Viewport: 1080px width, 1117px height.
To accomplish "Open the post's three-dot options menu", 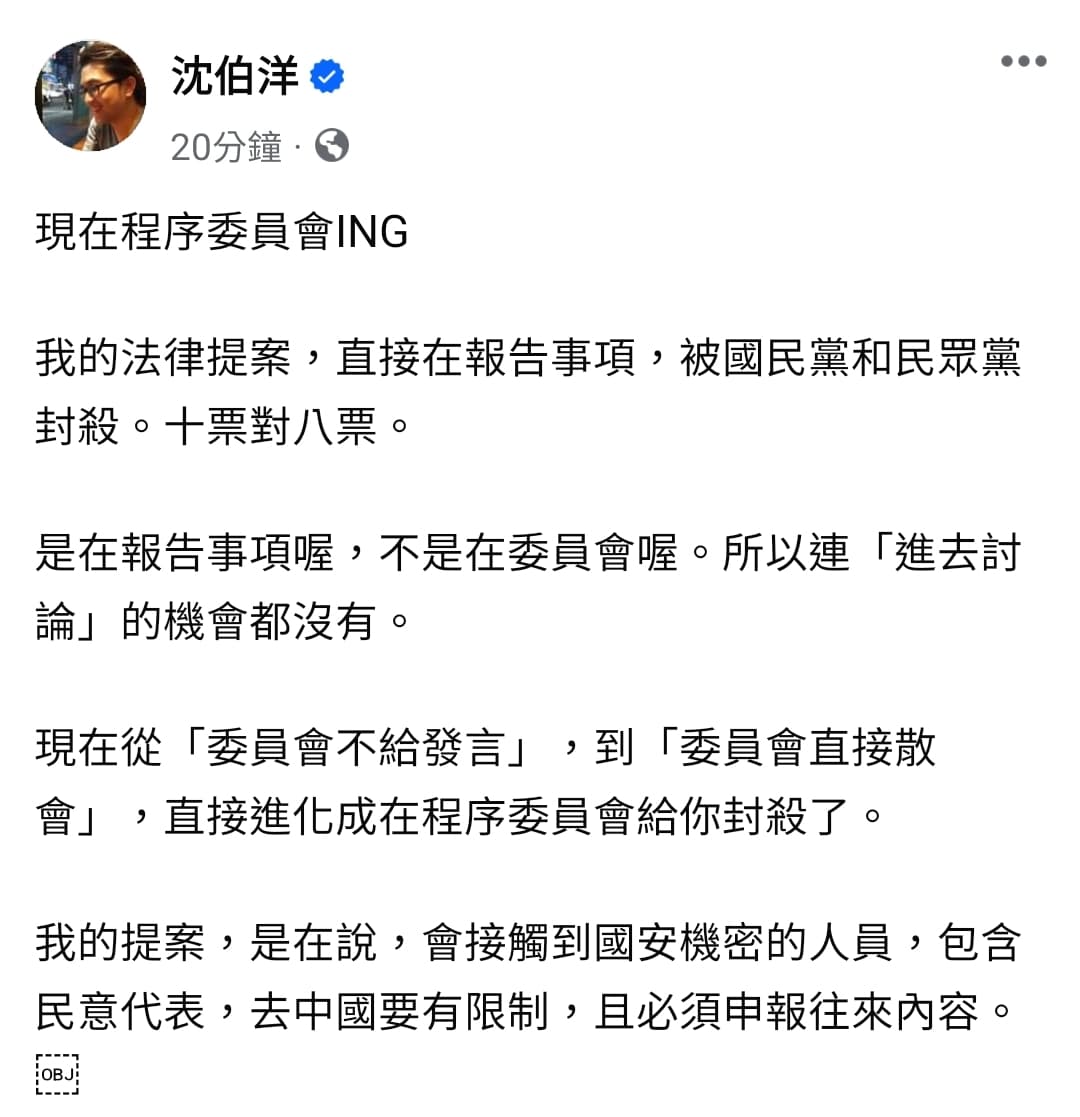I will pos(1023,61).
